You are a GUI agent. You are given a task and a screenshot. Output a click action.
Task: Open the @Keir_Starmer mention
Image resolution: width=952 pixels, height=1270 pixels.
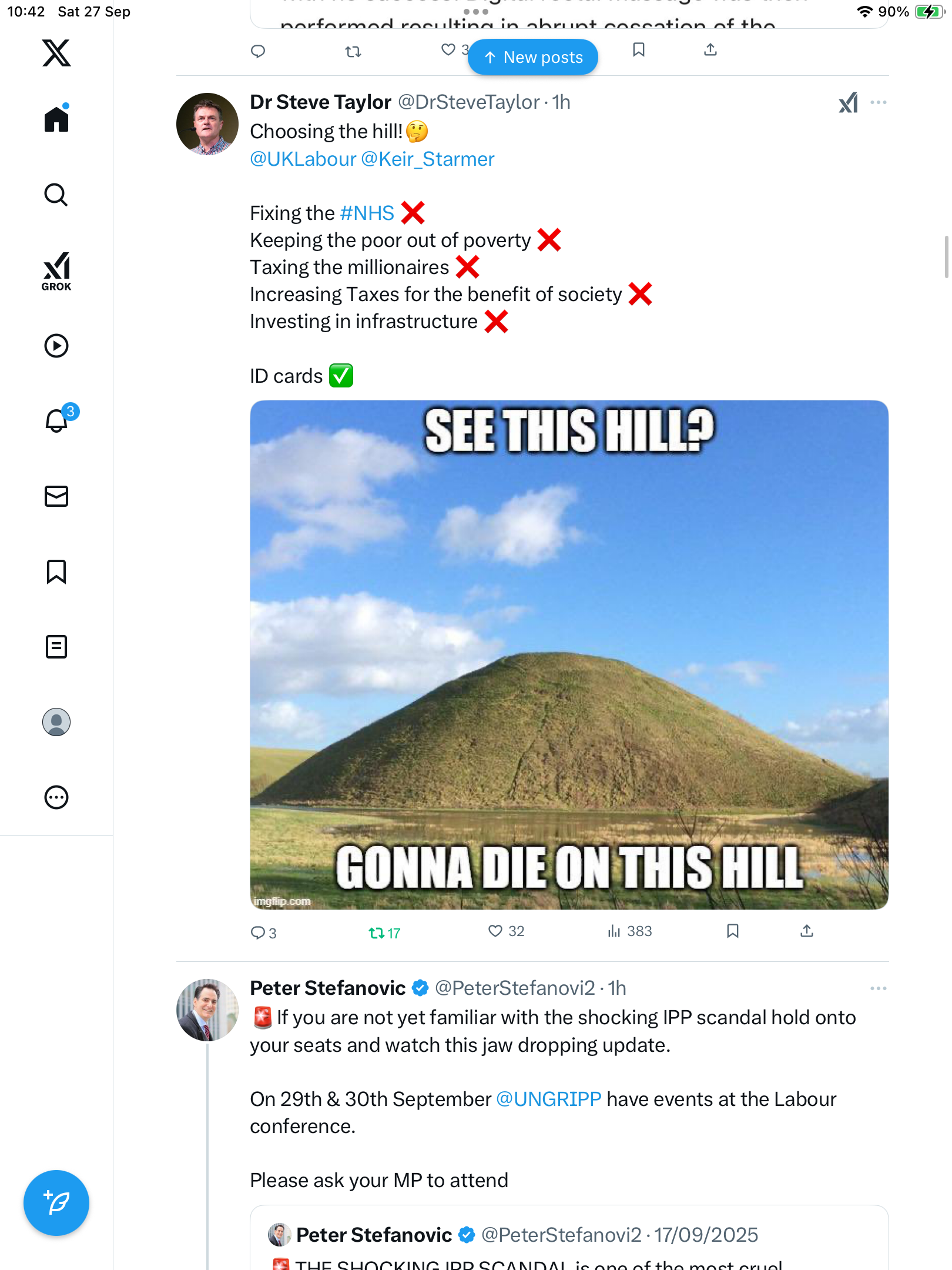(x=427, y=159)
